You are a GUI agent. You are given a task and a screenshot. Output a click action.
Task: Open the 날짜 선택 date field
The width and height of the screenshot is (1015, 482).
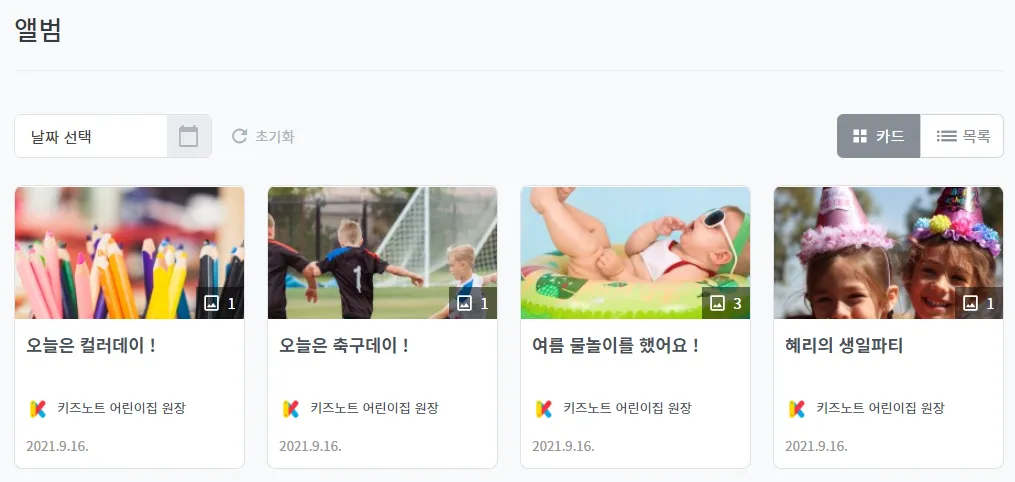(x=90, y=136)
